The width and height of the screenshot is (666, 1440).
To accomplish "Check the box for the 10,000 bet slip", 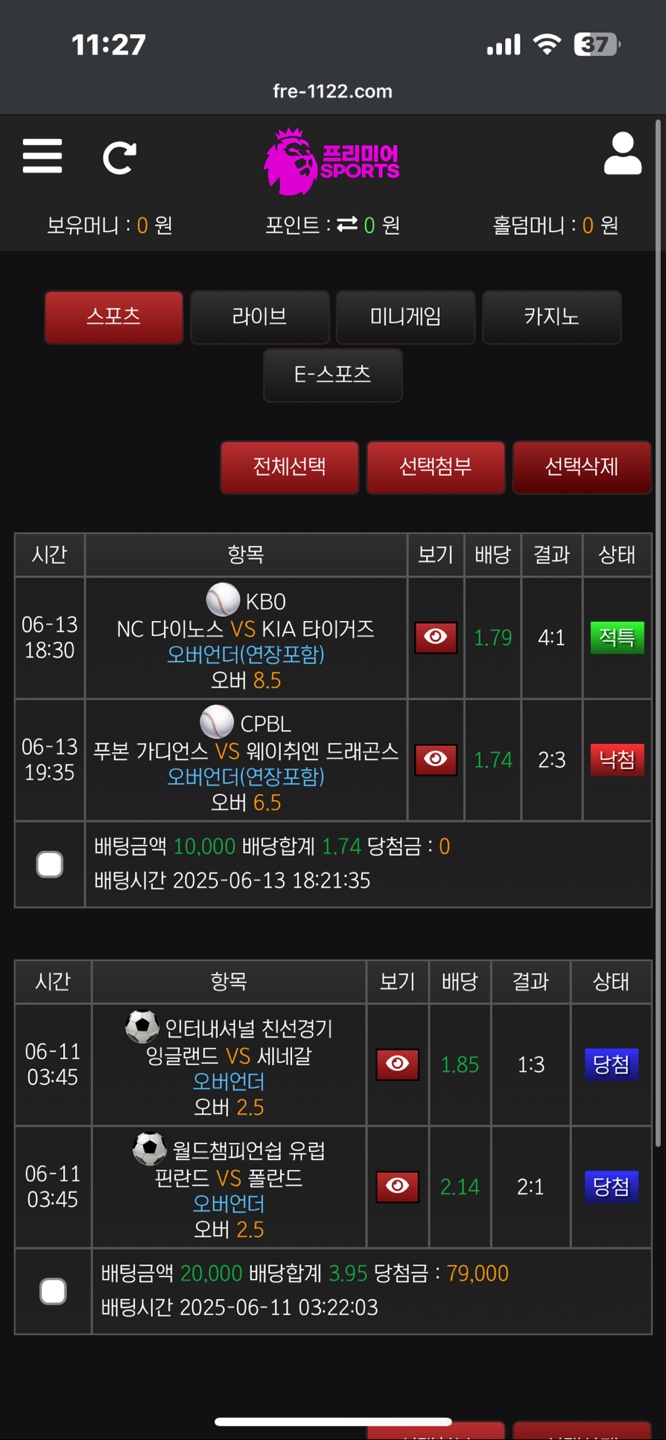I will (x=50, y=865).
